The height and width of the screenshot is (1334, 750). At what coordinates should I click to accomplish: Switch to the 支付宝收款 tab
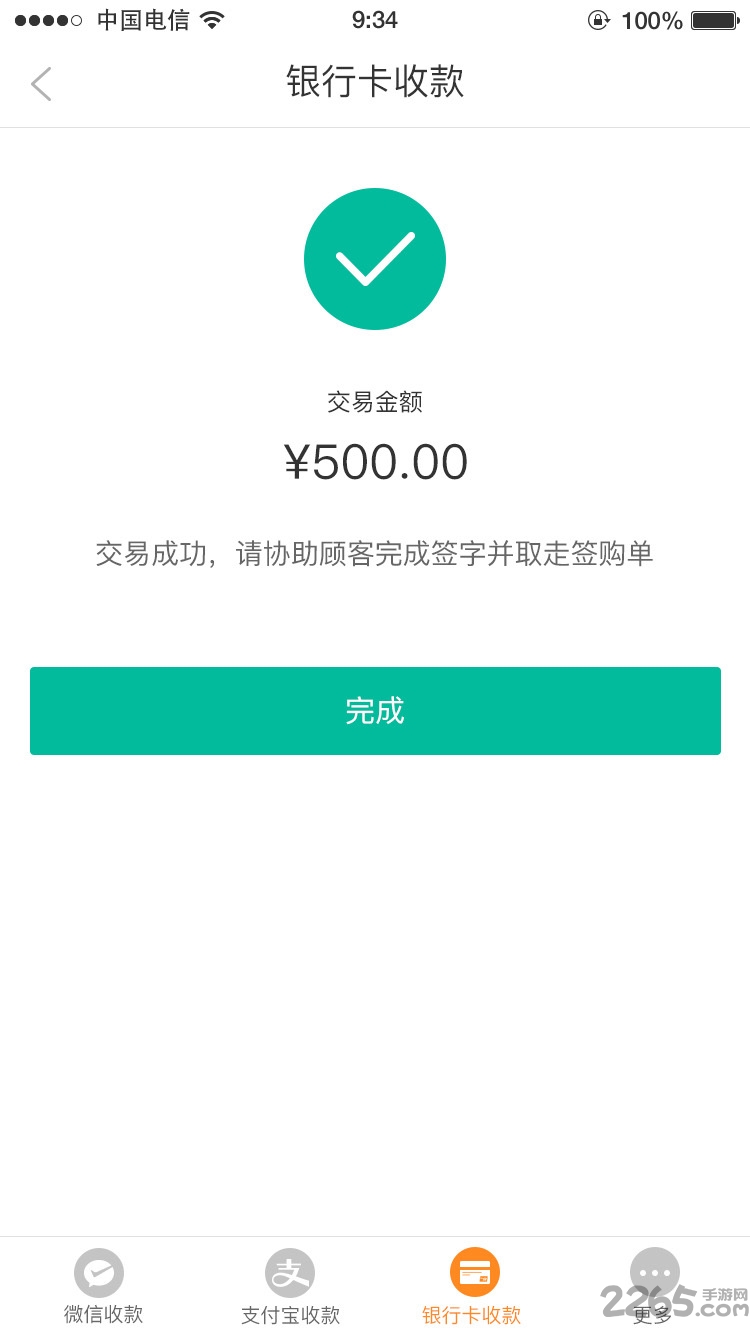(288, 1290)
